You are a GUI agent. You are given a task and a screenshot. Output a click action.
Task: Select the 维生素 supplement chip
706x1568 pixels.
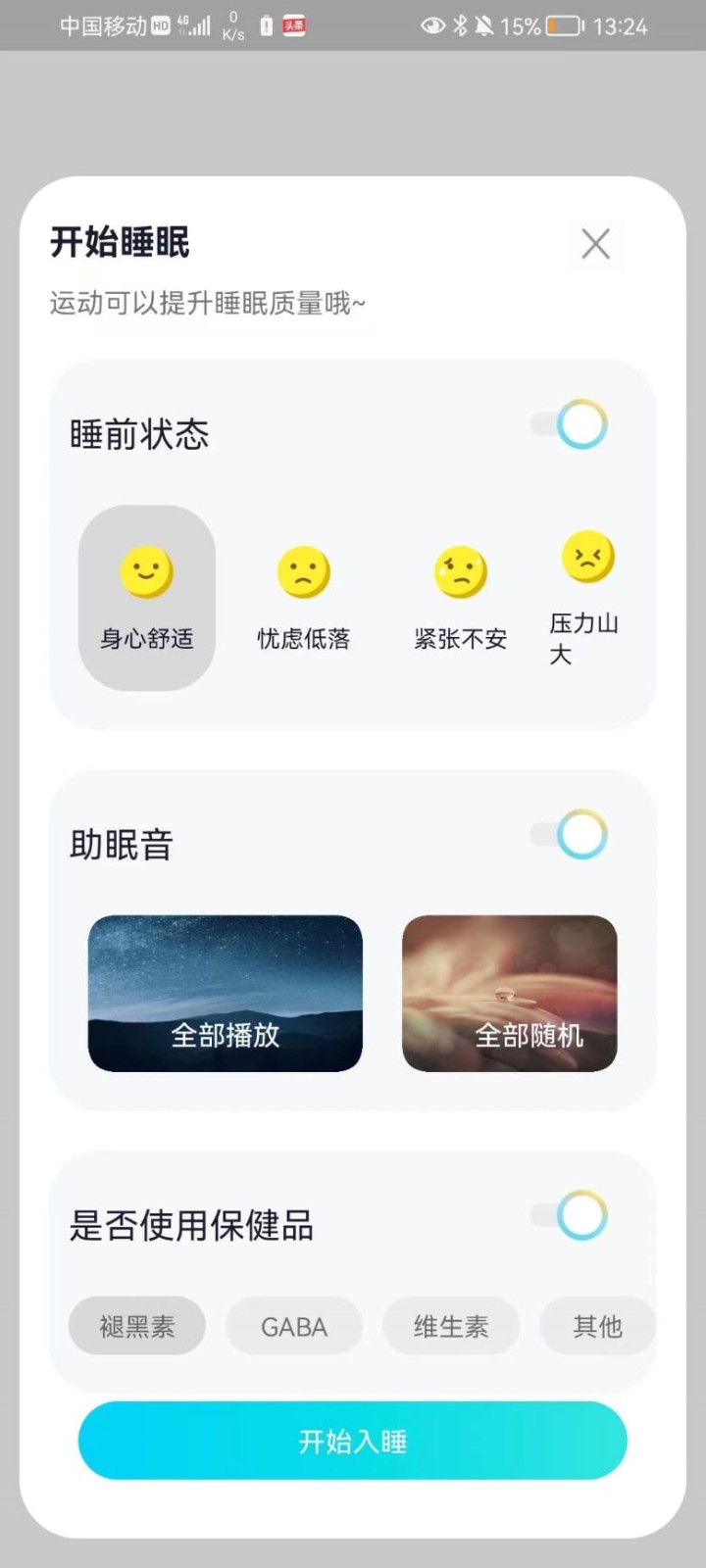point(451,1326)
